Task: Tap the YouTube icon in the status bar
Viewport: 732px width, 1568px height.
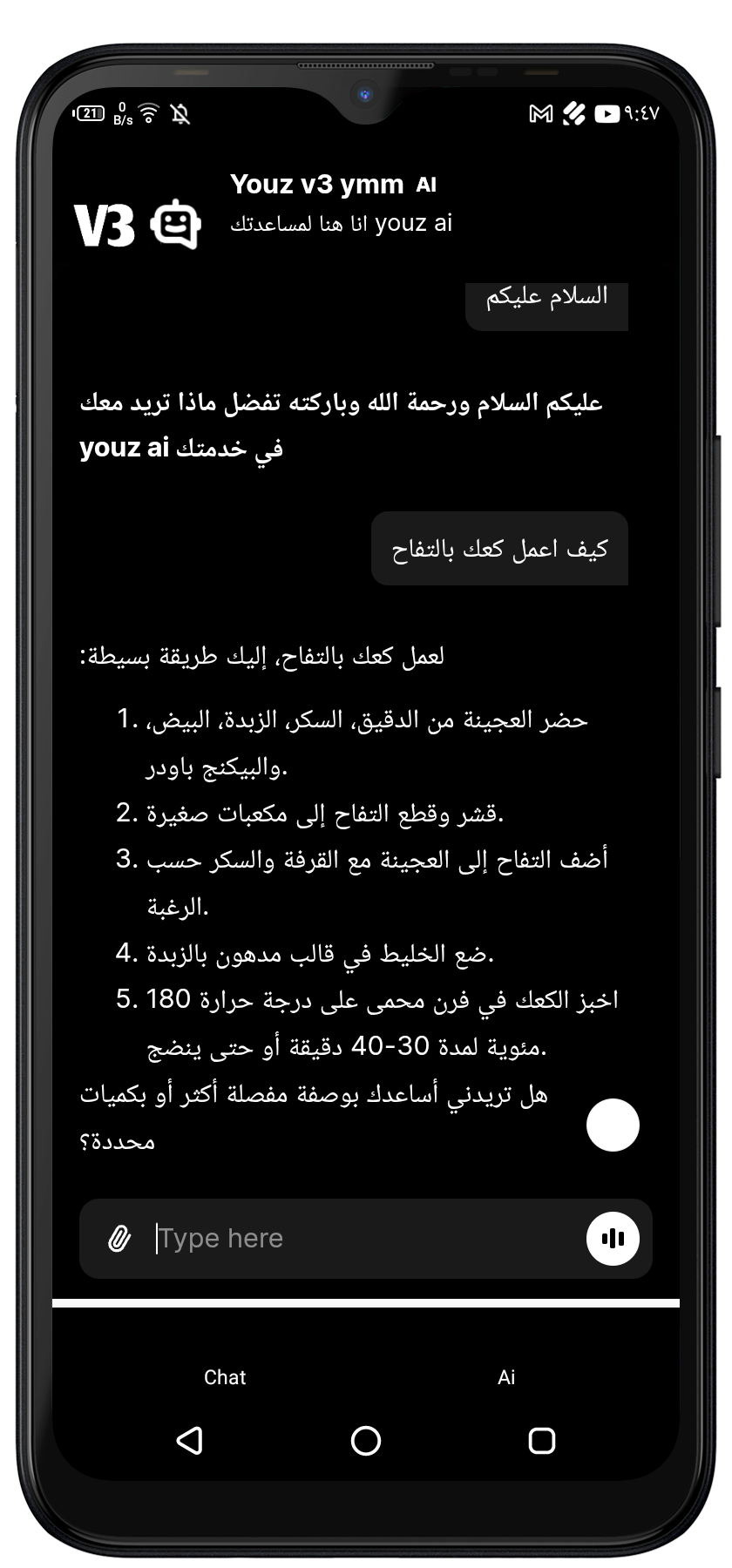Action: point(607,113)
